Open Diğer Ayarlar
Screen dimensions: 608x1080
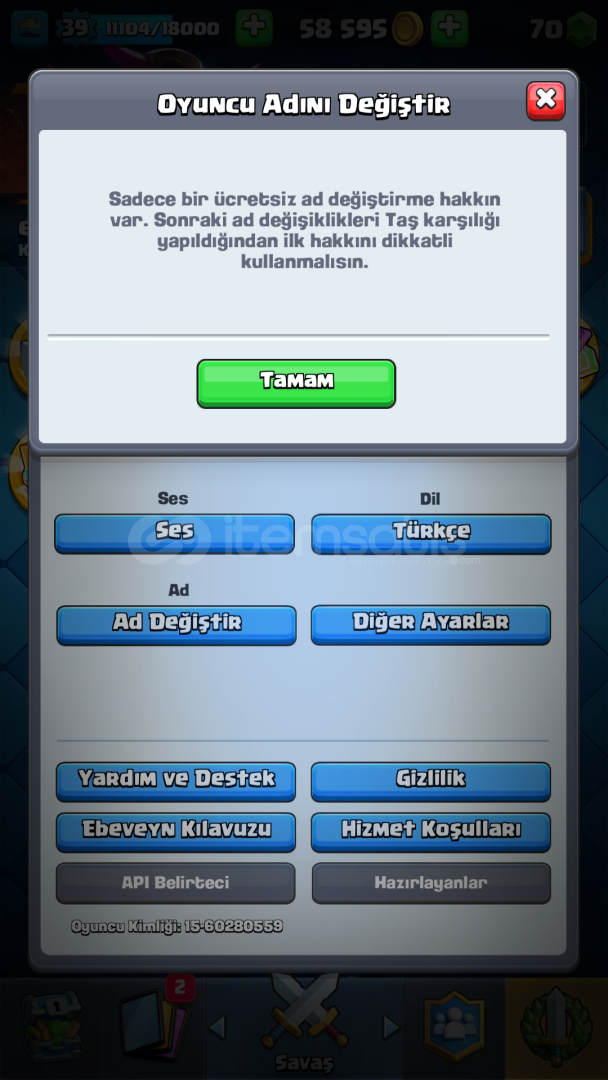pyautogui.click(x=431, y=625)
